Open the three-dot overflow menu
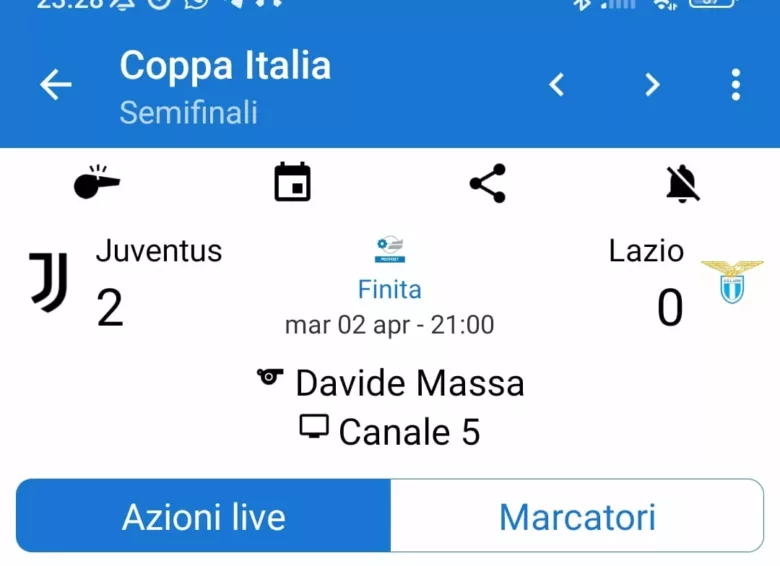The width and height of the screenshot is (780, 566). click(736, 85)
